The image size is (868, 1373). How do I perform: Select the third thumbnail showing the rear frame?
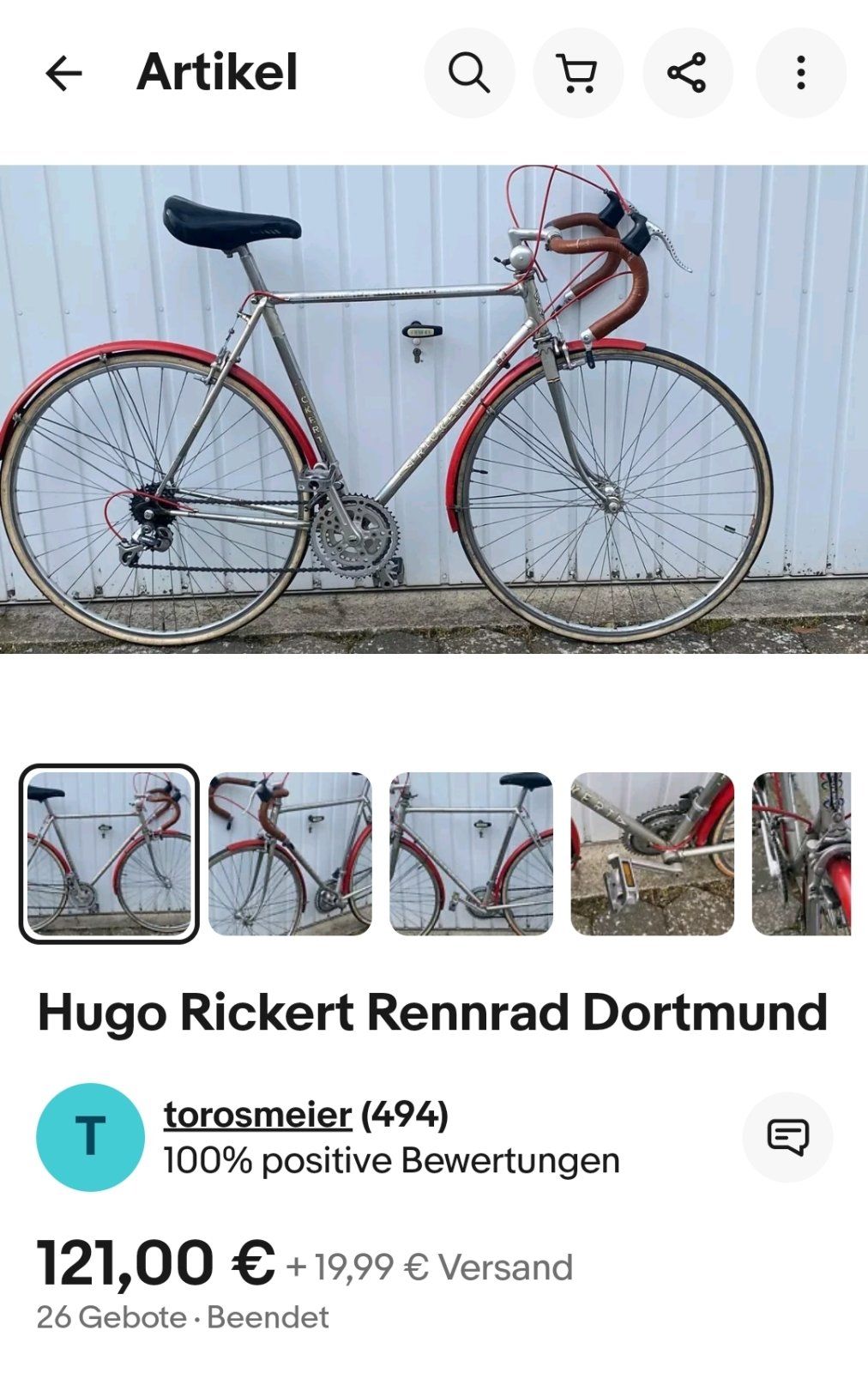coord(471,853)
